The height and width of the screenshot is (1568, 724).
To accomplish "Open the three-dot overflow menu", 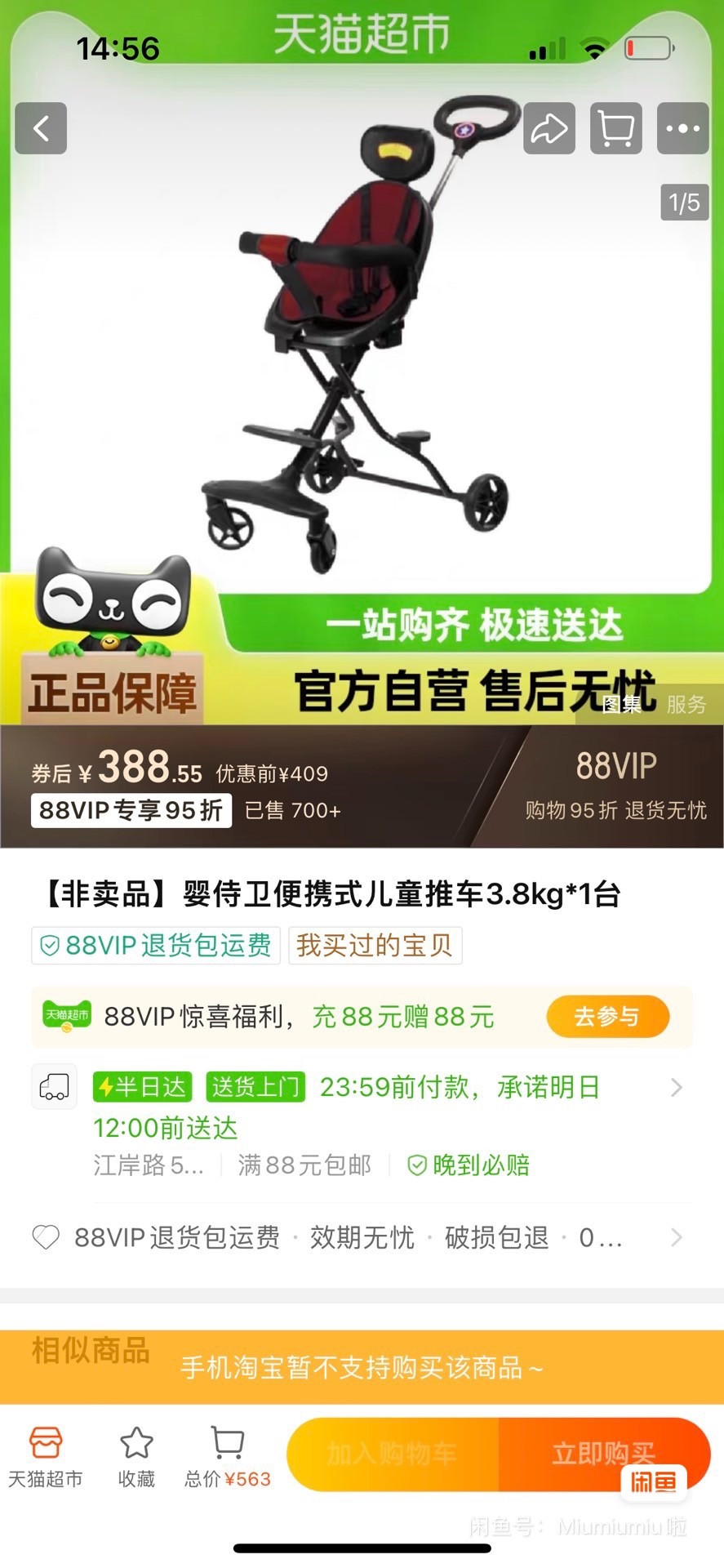I will pyautogui.click(x=682, y=128).
